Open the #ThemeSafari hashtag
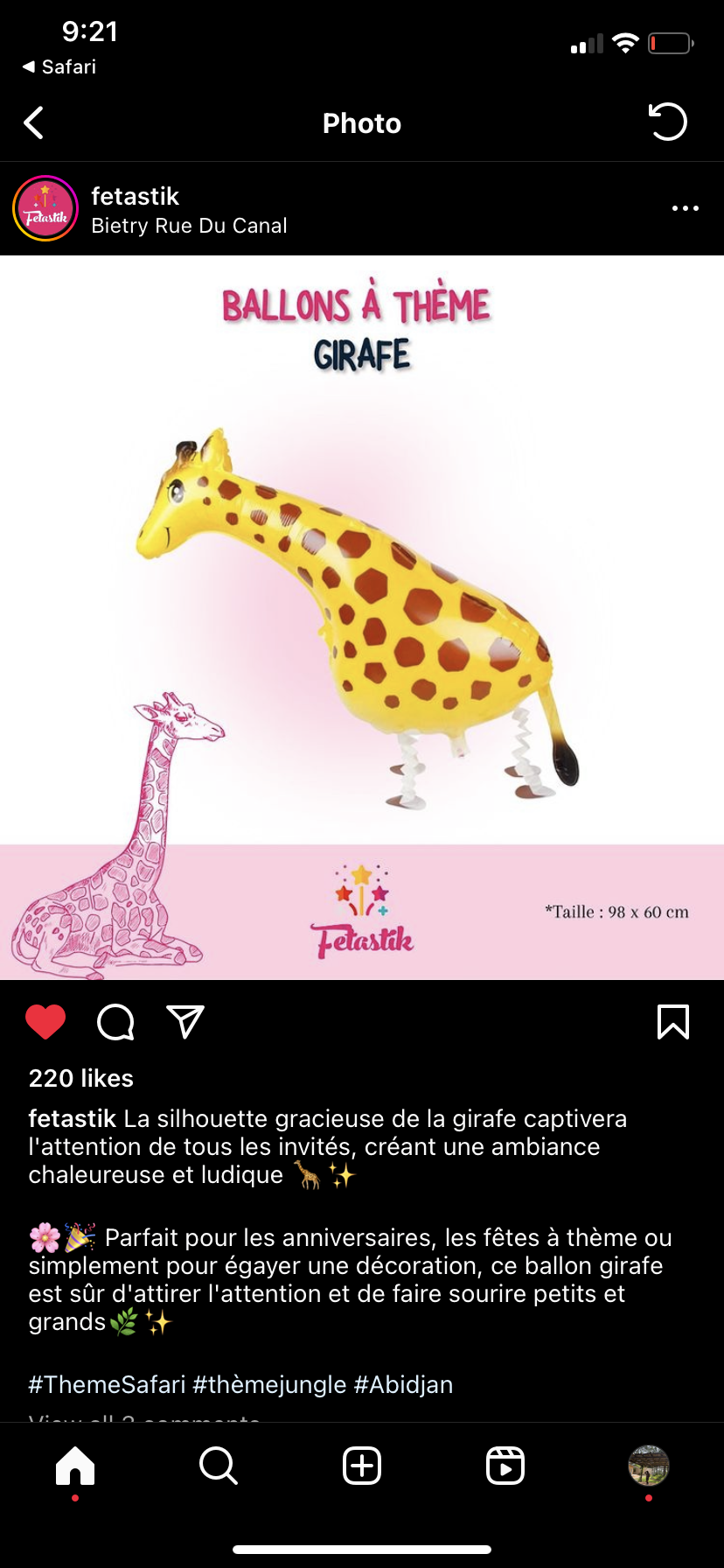 108,1384
